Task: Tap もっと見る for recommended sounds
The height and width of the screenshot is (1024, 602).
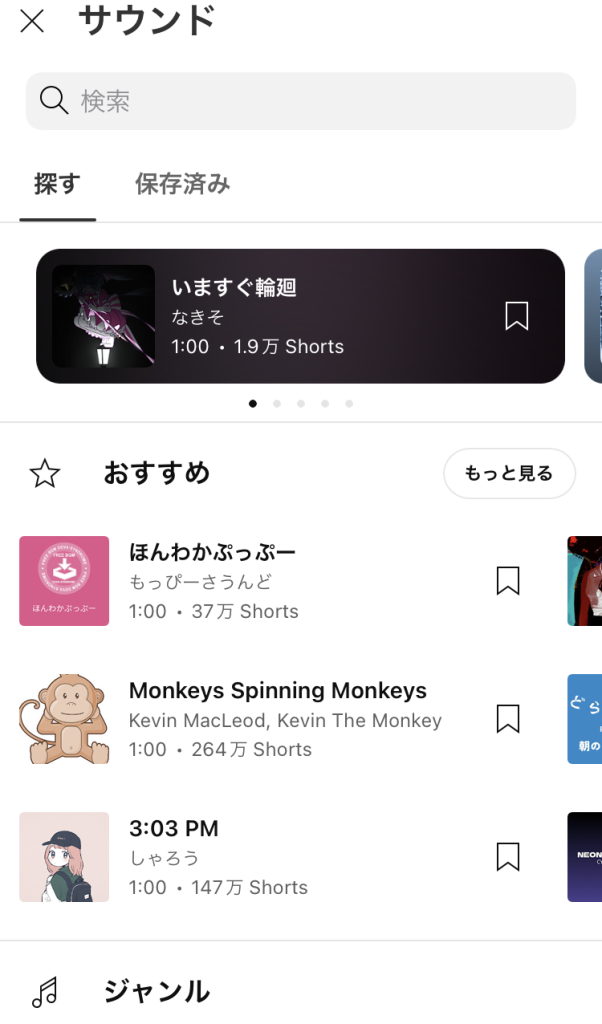Action: 509,473
